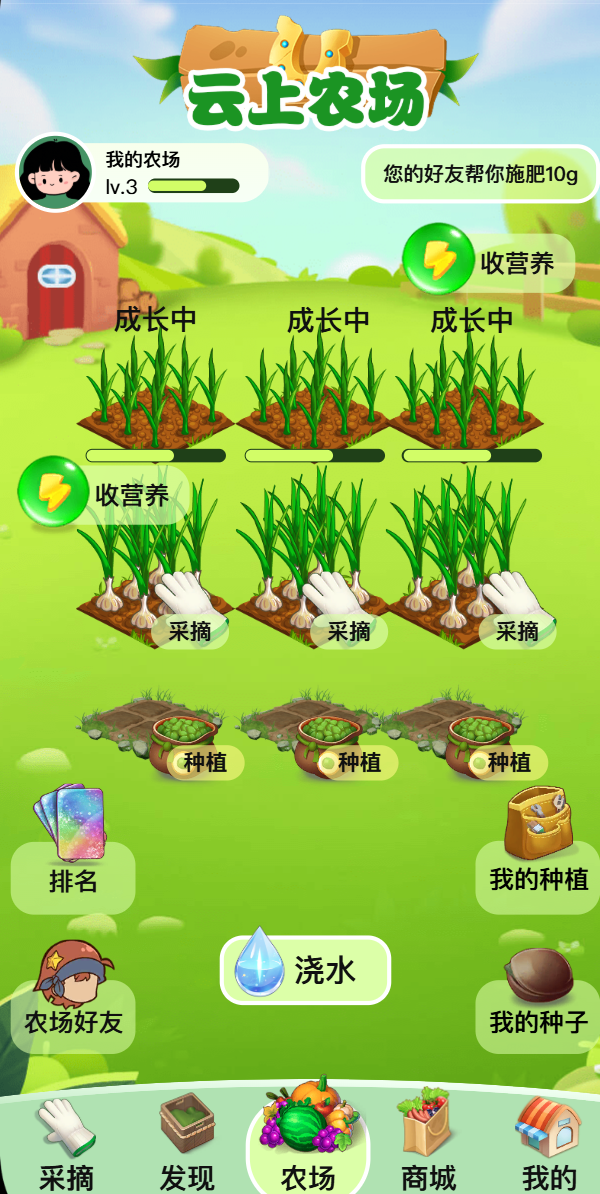Open the 我的农场 avatar profile
The image size is (600, 1194).
tap(55, 173)
